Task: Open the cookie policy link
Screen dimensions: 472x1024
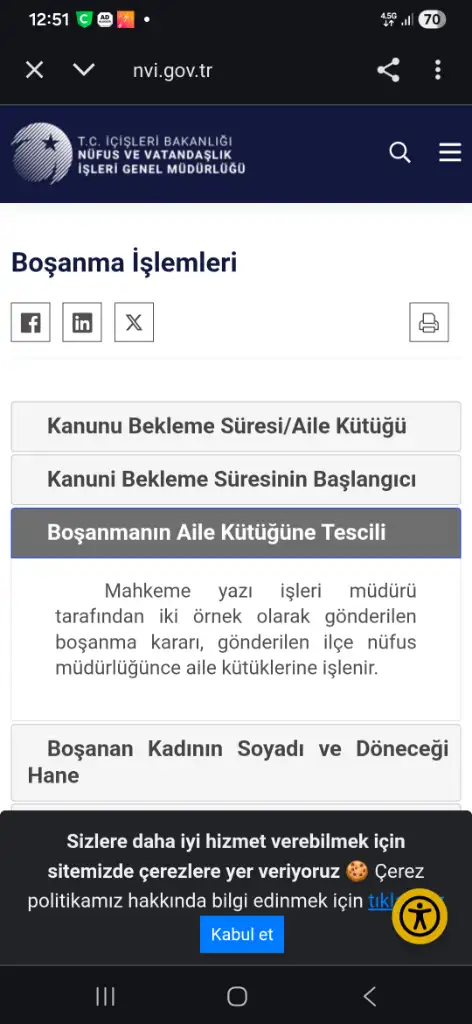Action: (383, 901)
